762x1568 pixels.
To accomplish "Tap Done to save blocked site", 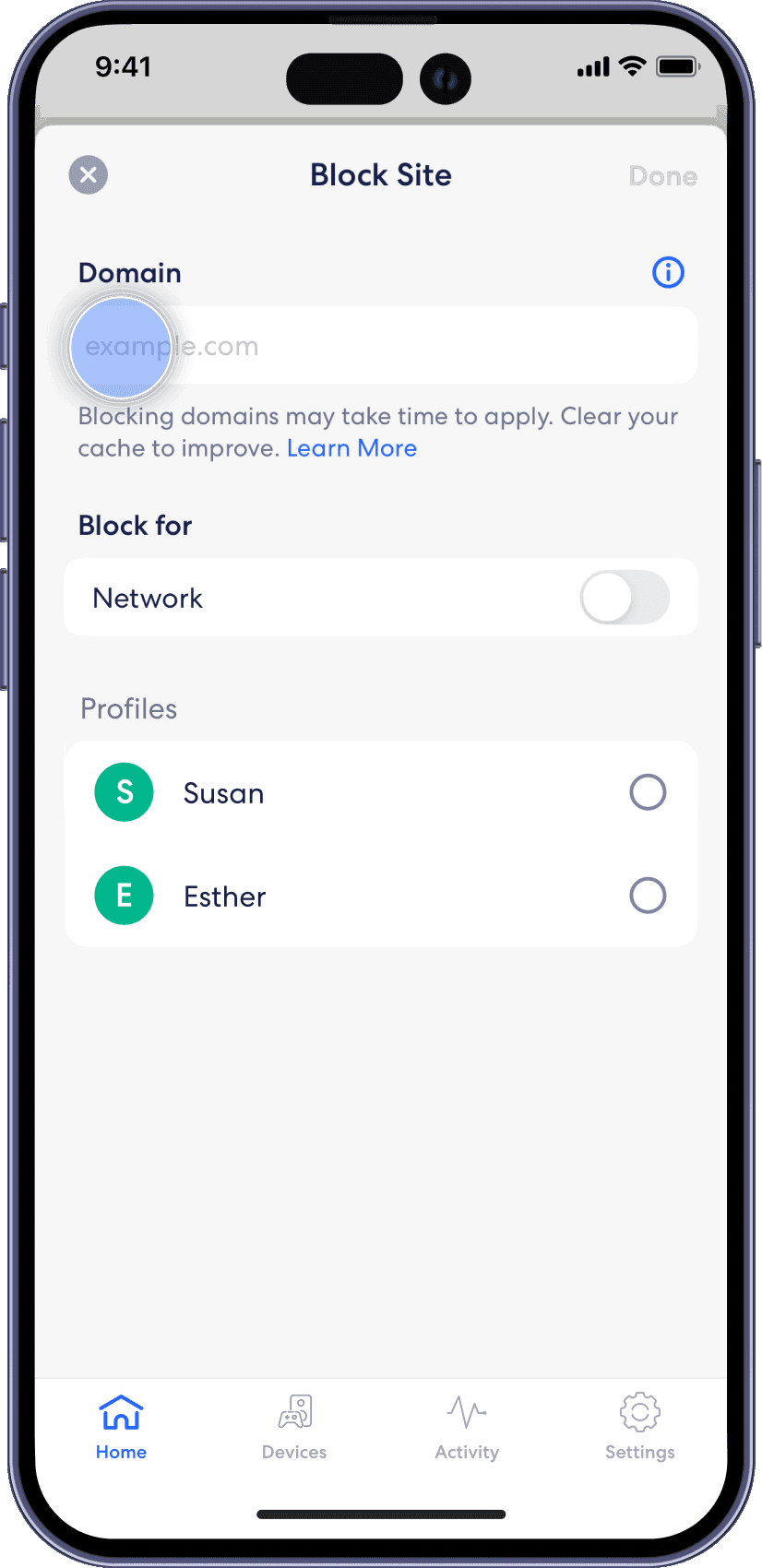I will (x=662, y=176).
